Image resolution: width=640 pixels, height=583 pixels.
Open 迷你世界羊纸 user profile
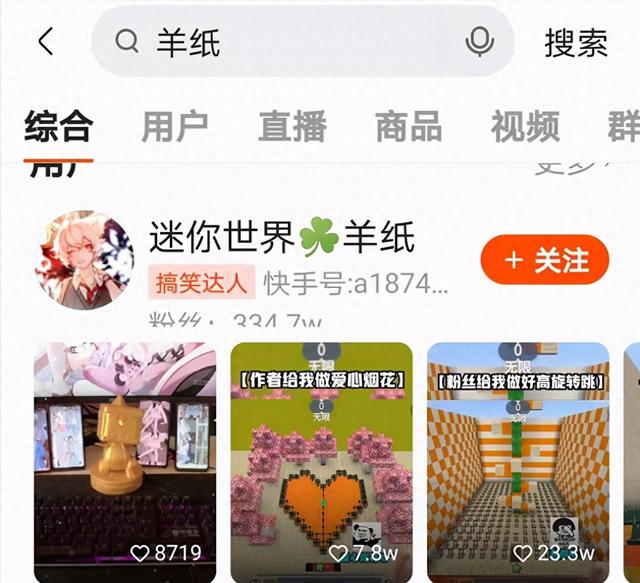[282, 238]
